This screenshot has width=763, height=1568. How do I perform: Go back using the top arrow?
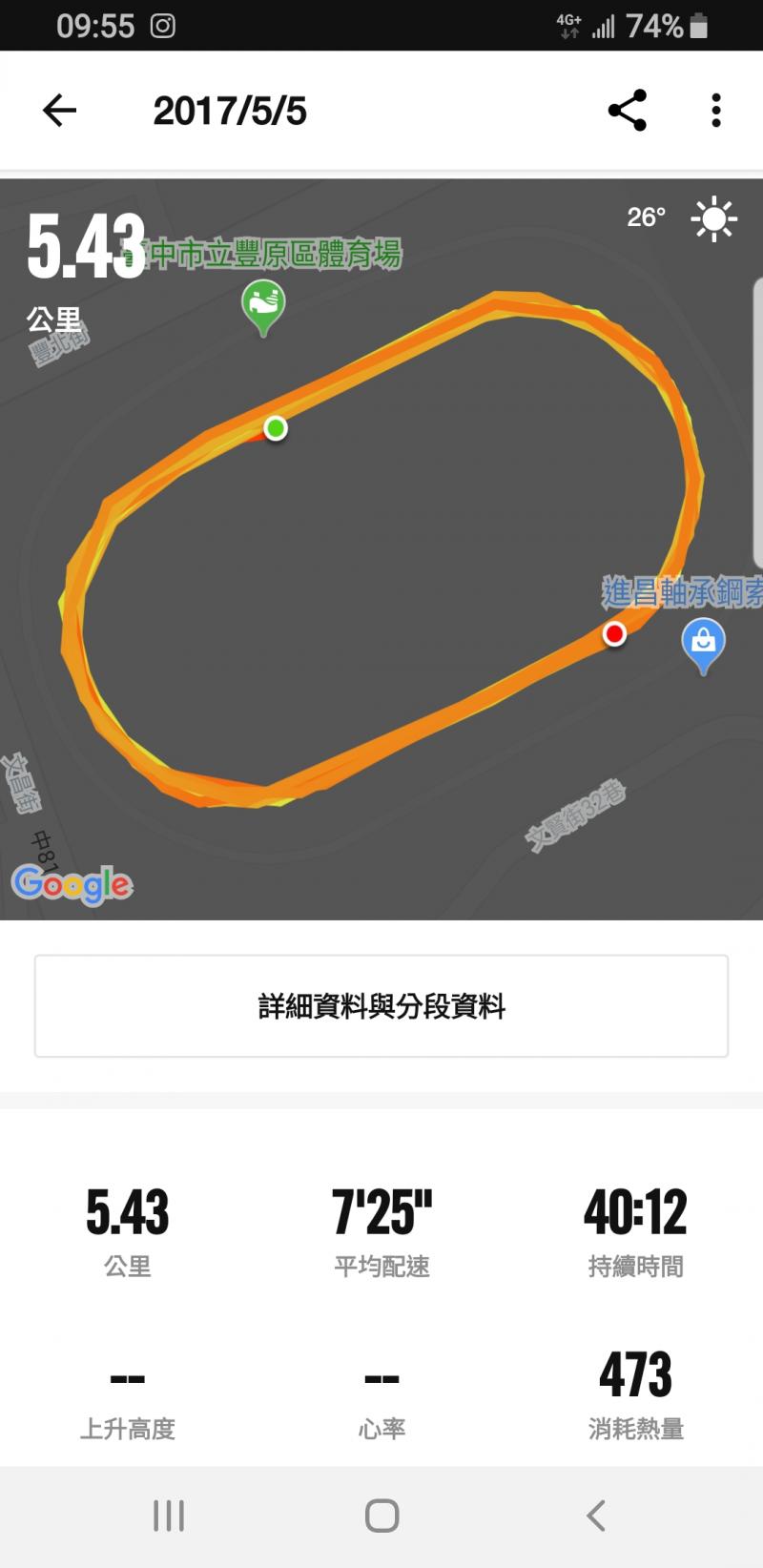pos(59,111)
